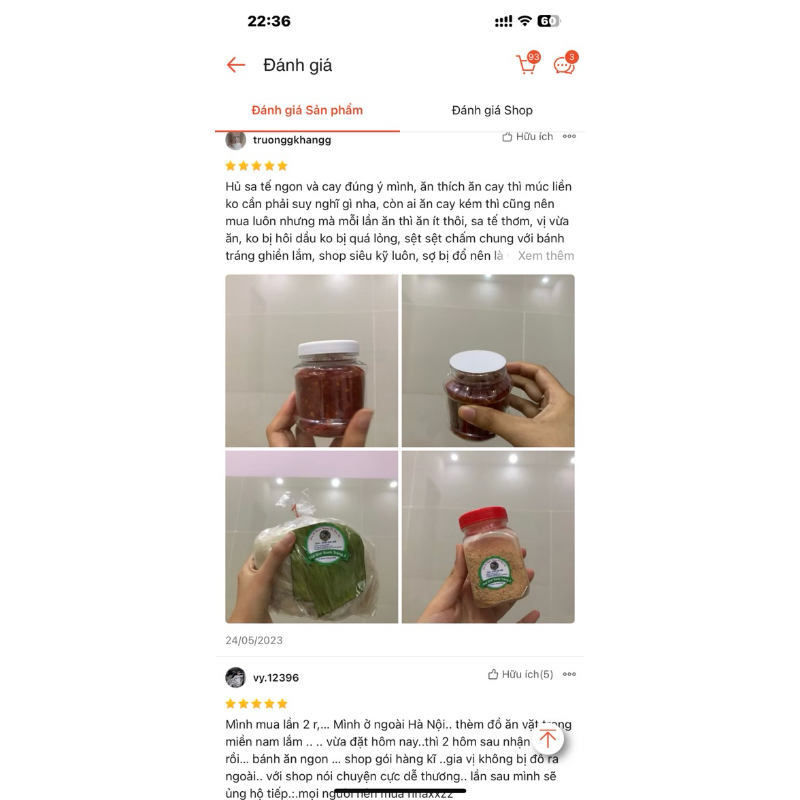
Task: Go back from Đánh giá screen
Action: [x=236, y=65]
